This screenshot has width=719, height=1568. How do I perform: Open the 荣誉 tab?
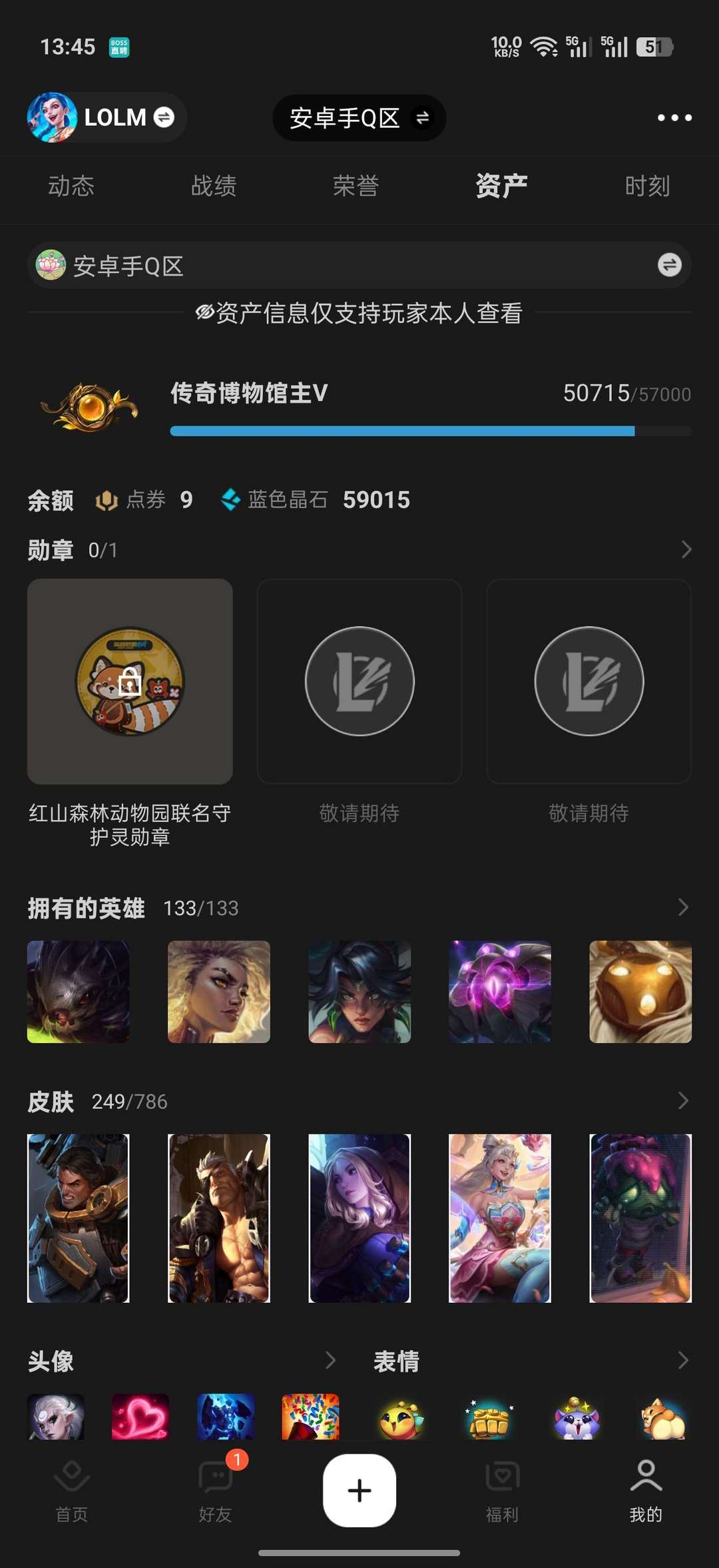(x=356, y=186)
